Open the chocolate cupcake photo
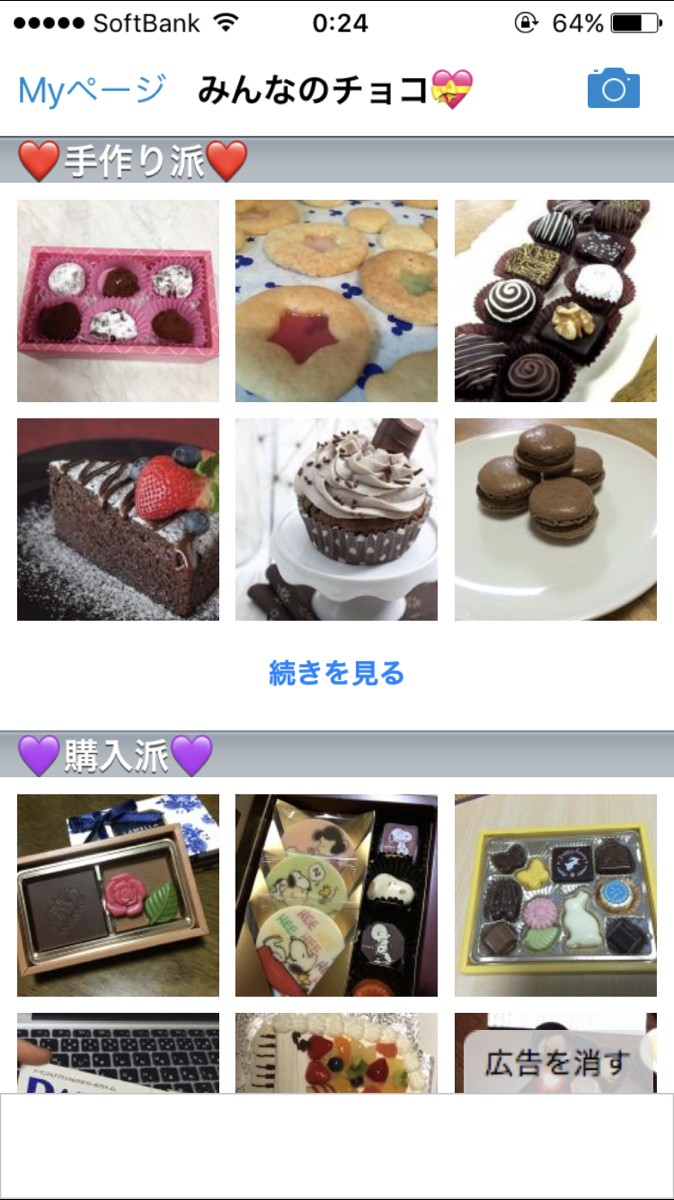Viewport: 674px width, 1200px height. (336, 519)
